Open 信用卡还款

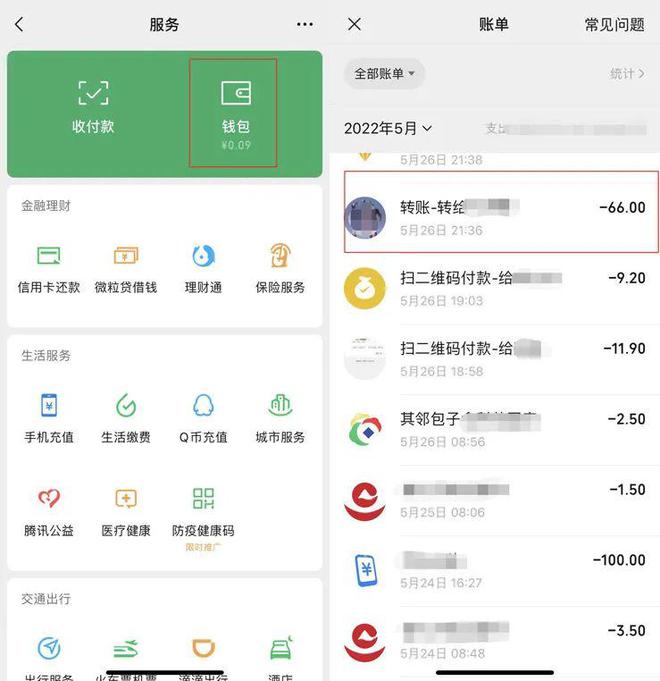coord(49,268)
